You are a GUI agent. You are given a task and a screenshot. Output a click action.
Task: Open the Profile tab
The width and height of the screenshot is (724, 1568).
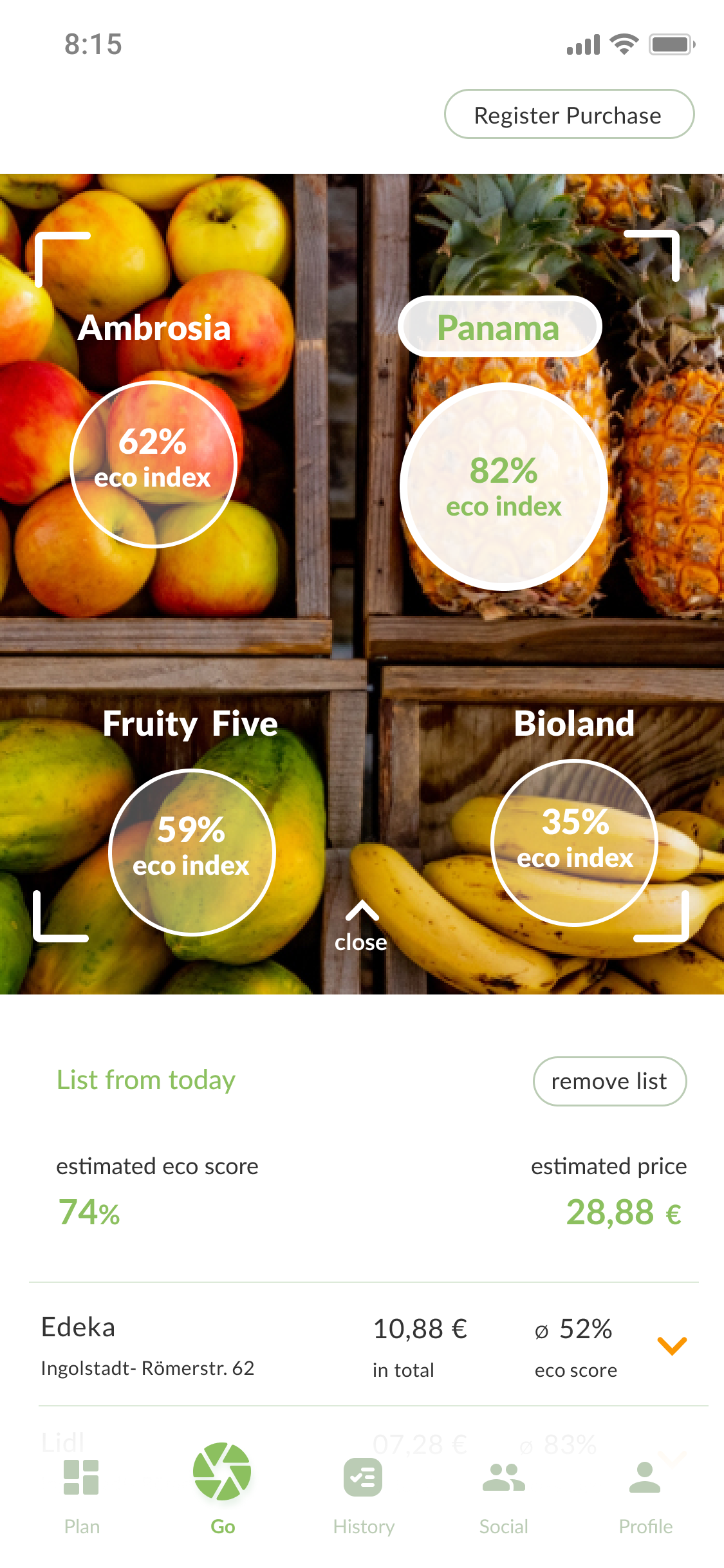(645, 1495)
